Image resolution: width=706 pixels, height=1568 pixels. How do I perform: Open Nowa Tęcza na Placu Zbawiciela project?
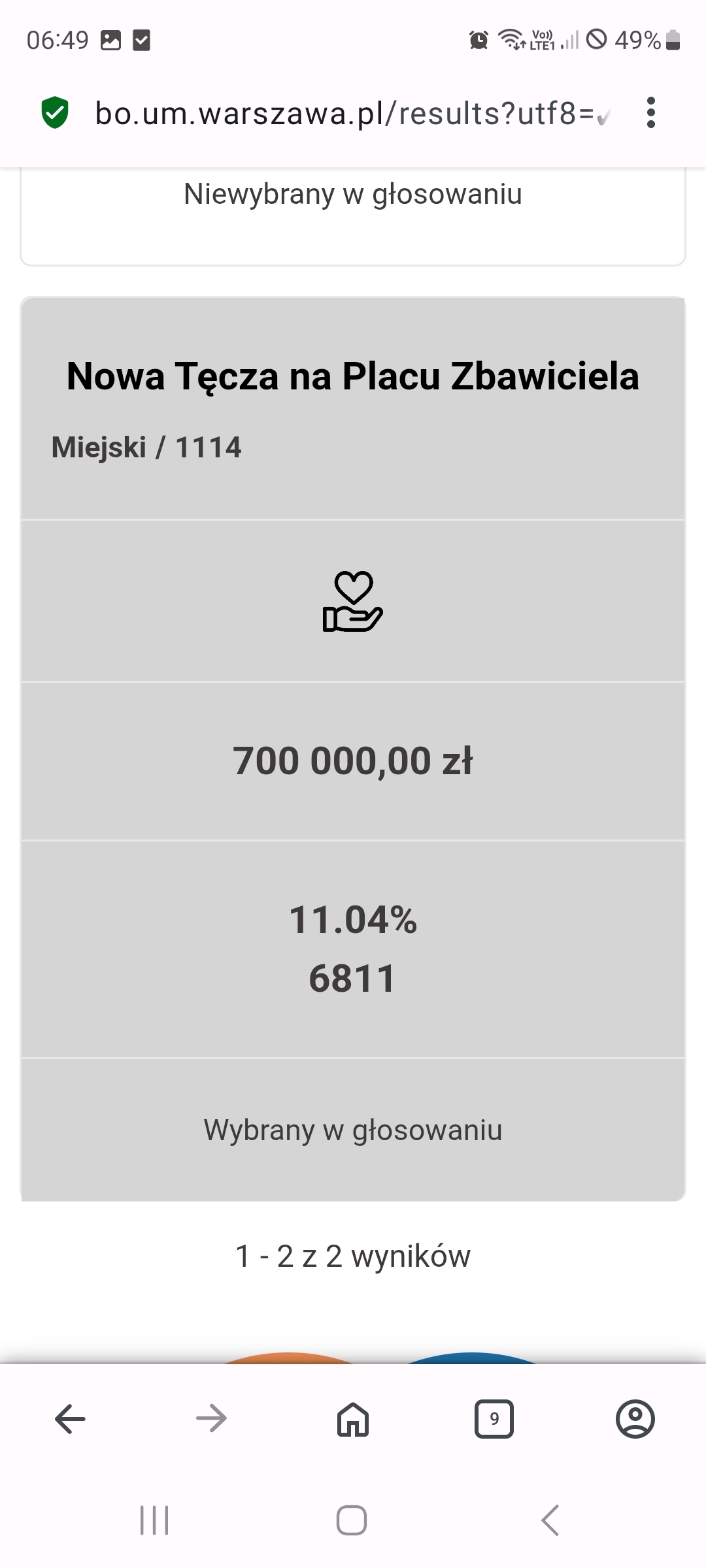353,377
